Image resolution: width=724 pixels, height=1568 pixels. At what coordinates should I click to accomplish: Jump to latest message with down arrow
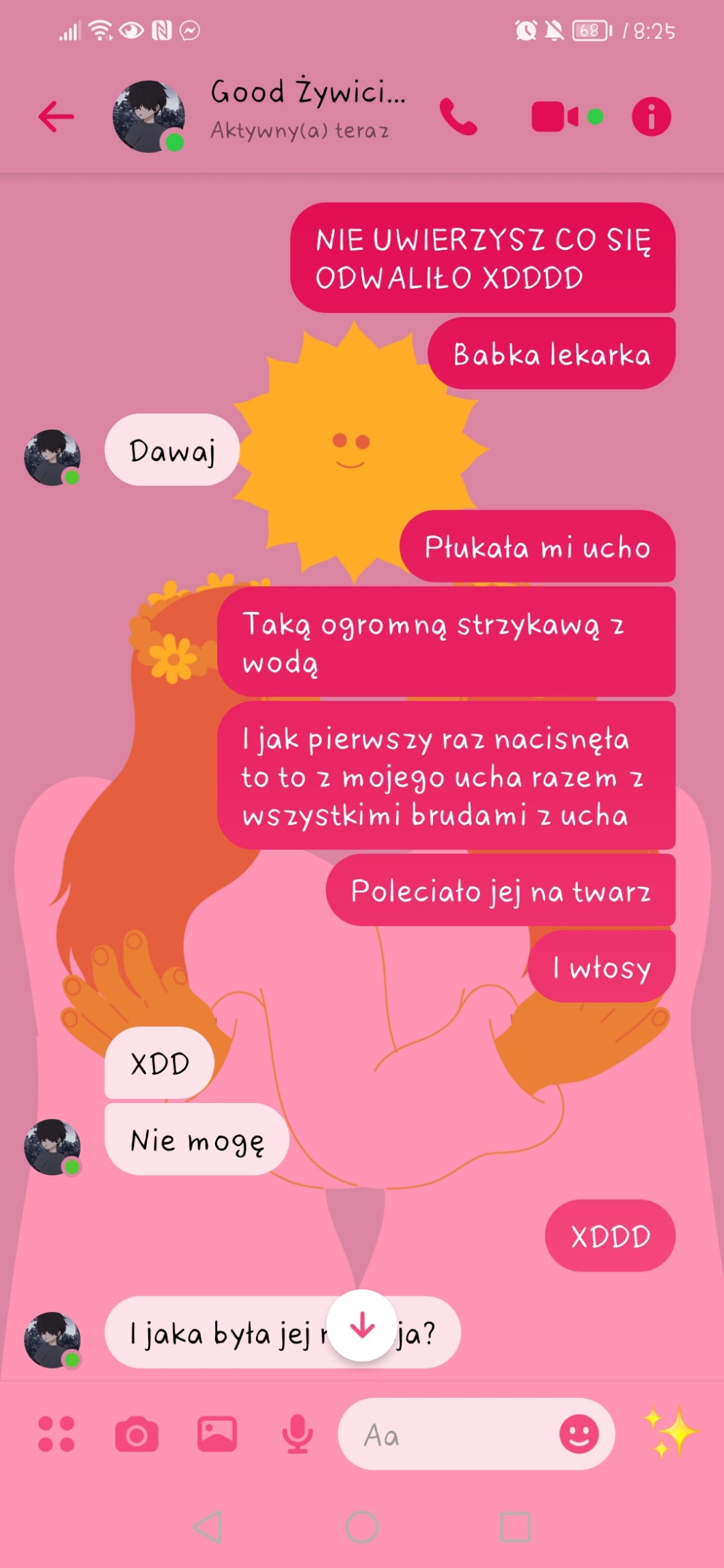point(362,1326)
